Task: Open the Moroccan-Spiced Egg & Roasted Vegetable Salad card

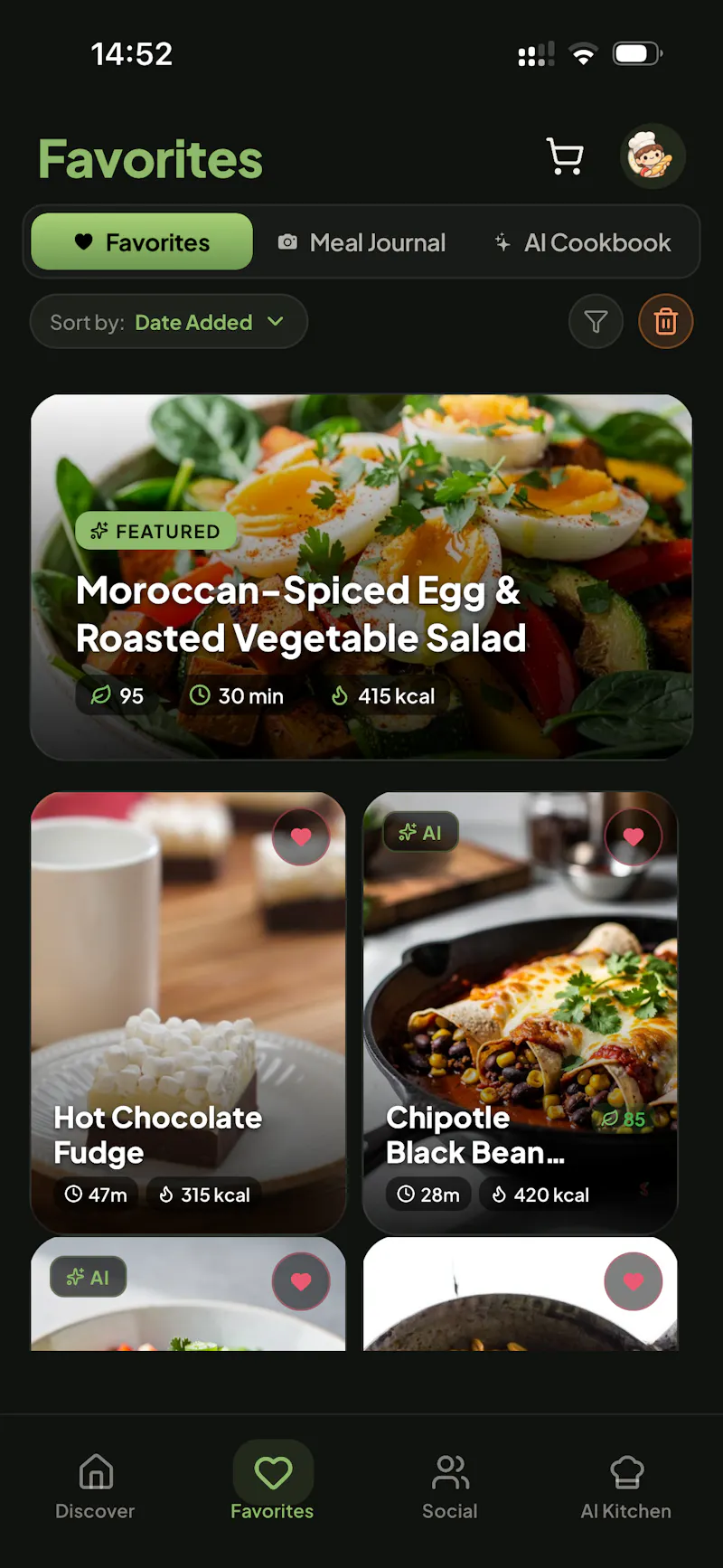Action: click(x=361, y=577)
